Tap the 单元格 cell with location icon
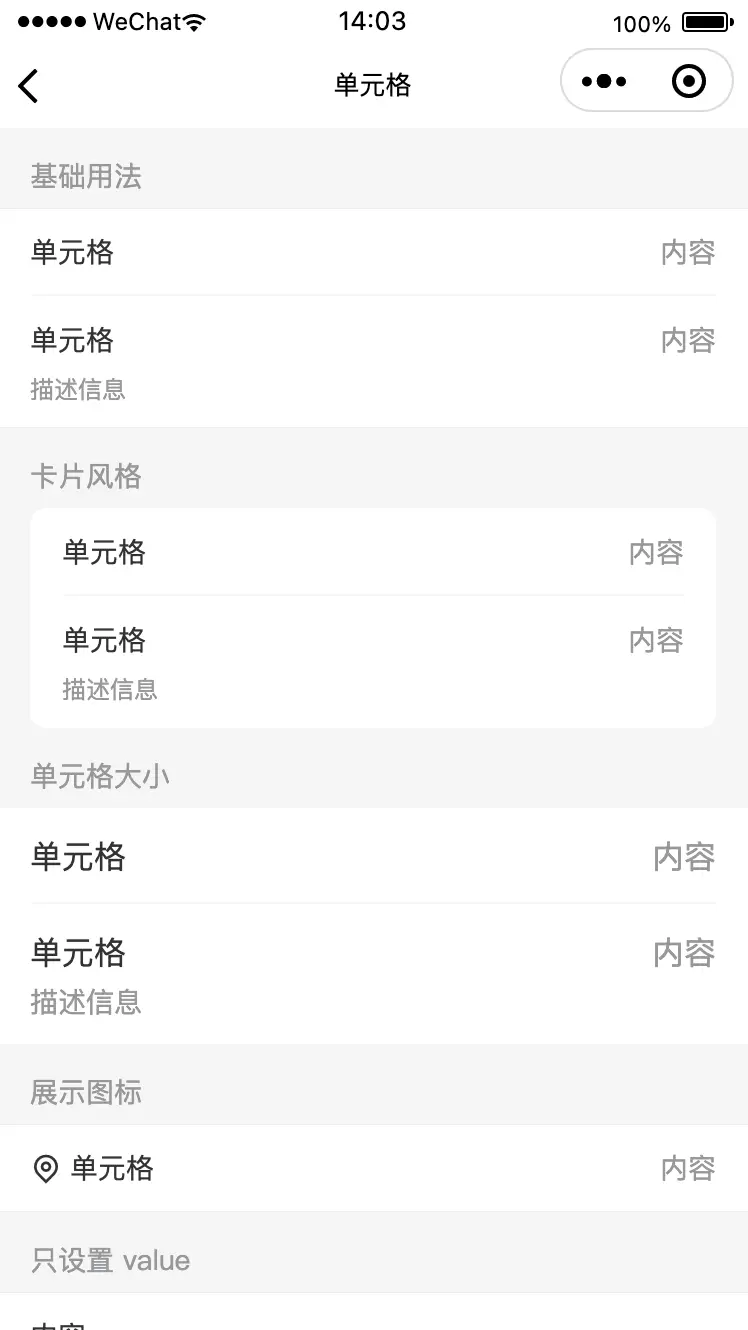 [x=374, y=1168]
